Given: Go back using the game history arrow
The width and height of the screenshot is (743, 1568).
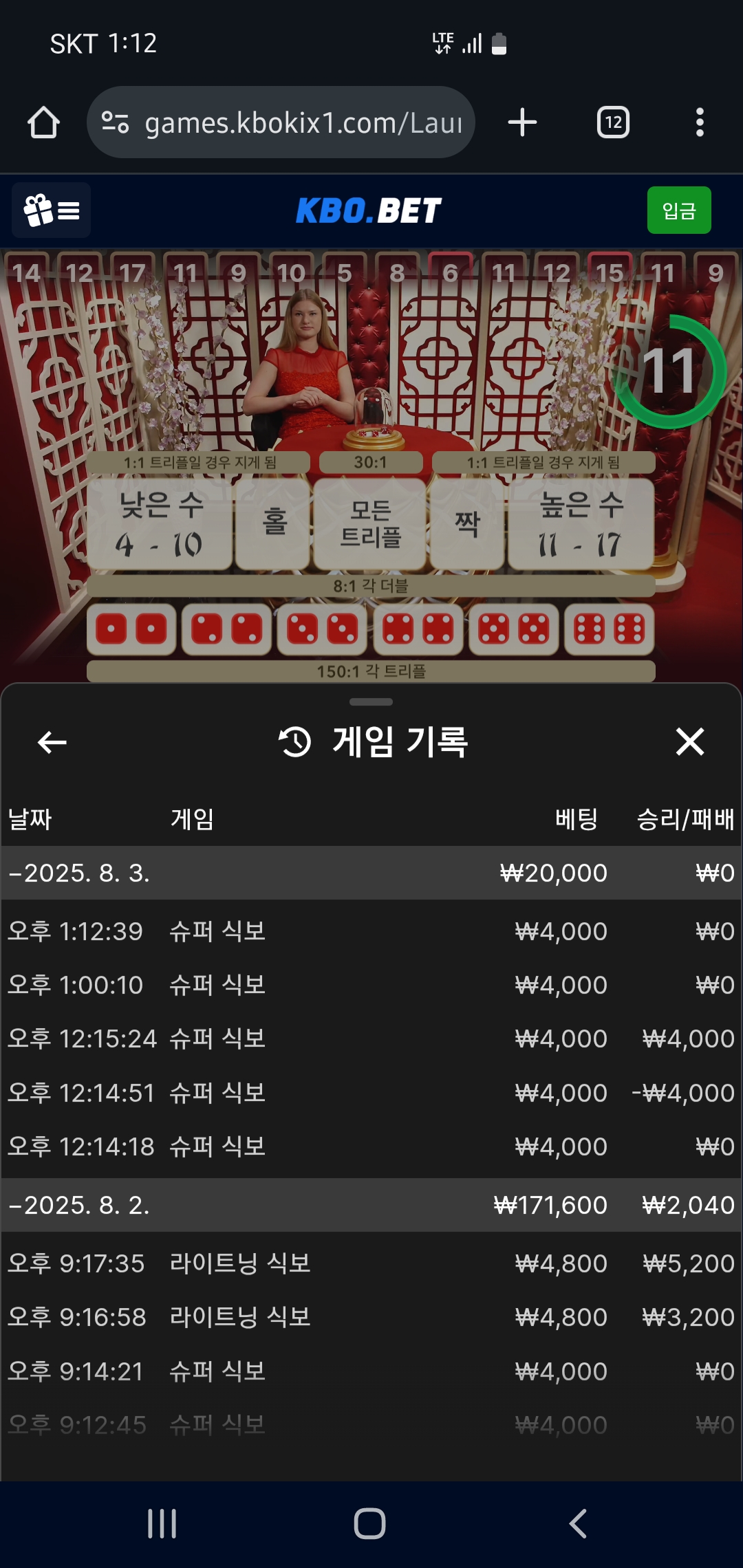Looking at the screenshot, I should click(52, 742).
